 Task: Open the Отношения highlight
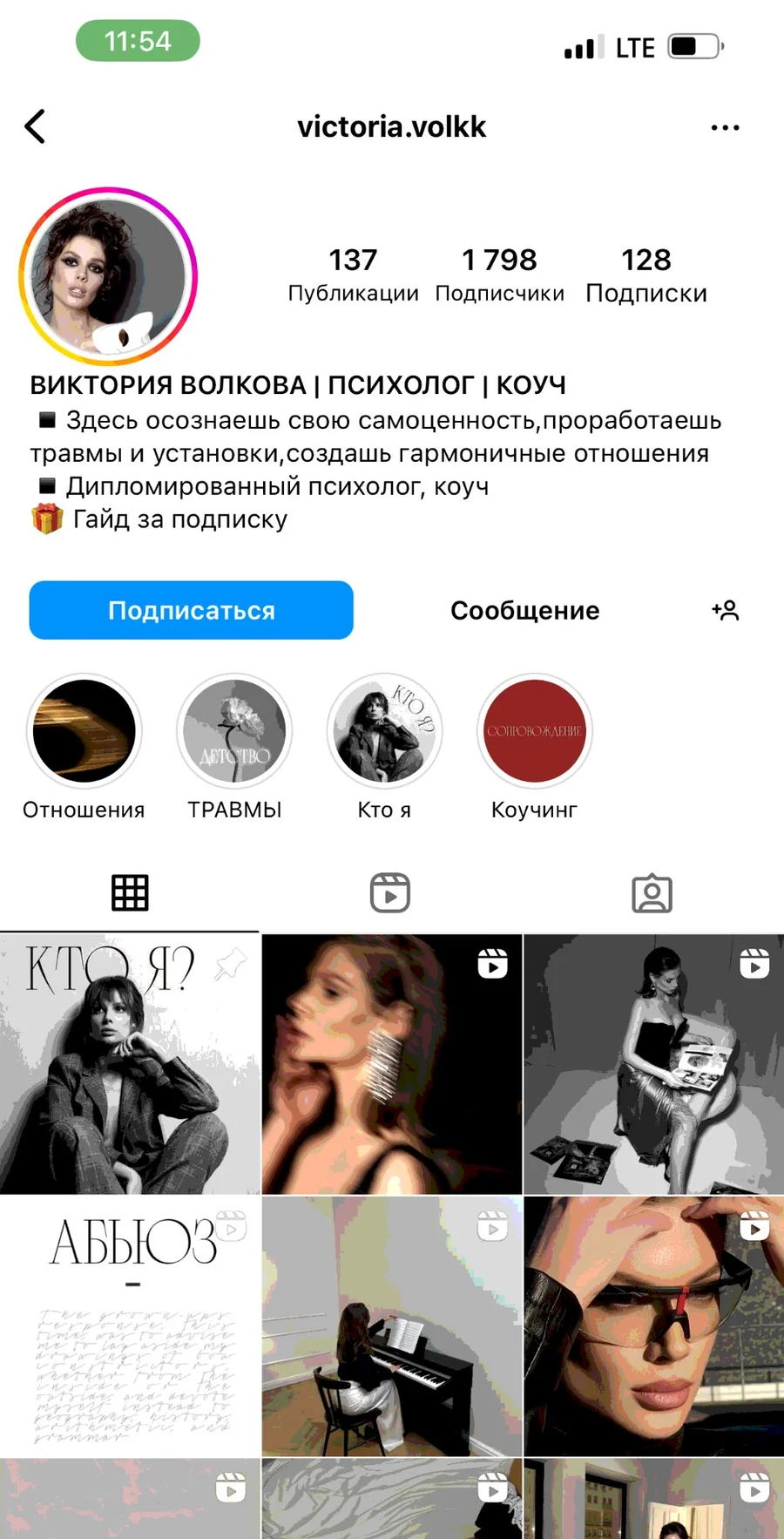[x=84, y=748]
